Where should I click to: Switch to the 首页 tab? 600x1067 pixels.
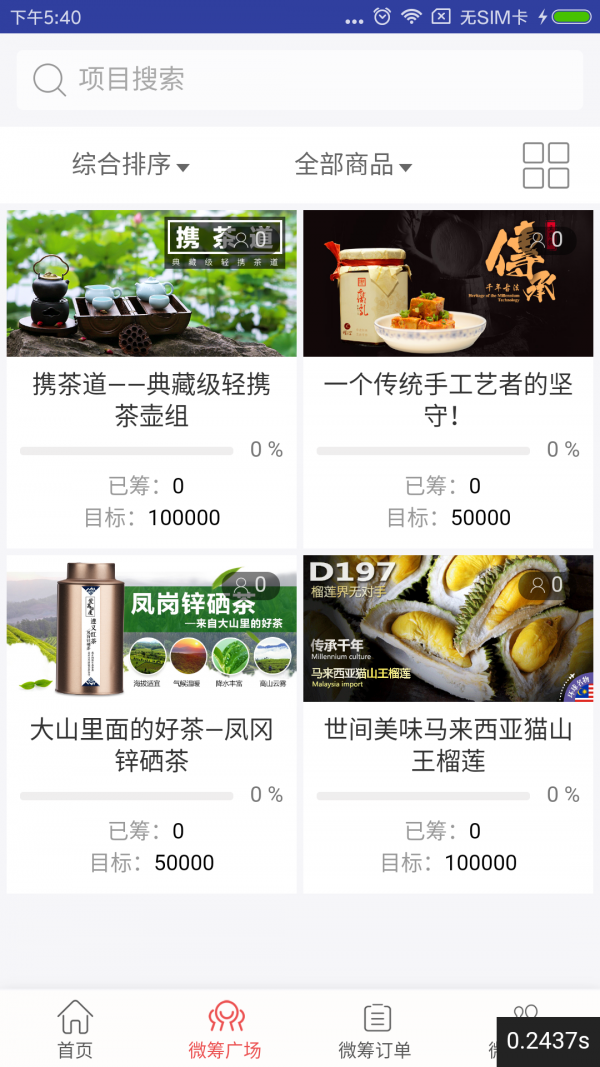pyautogui.click(x=75, y=1030)
